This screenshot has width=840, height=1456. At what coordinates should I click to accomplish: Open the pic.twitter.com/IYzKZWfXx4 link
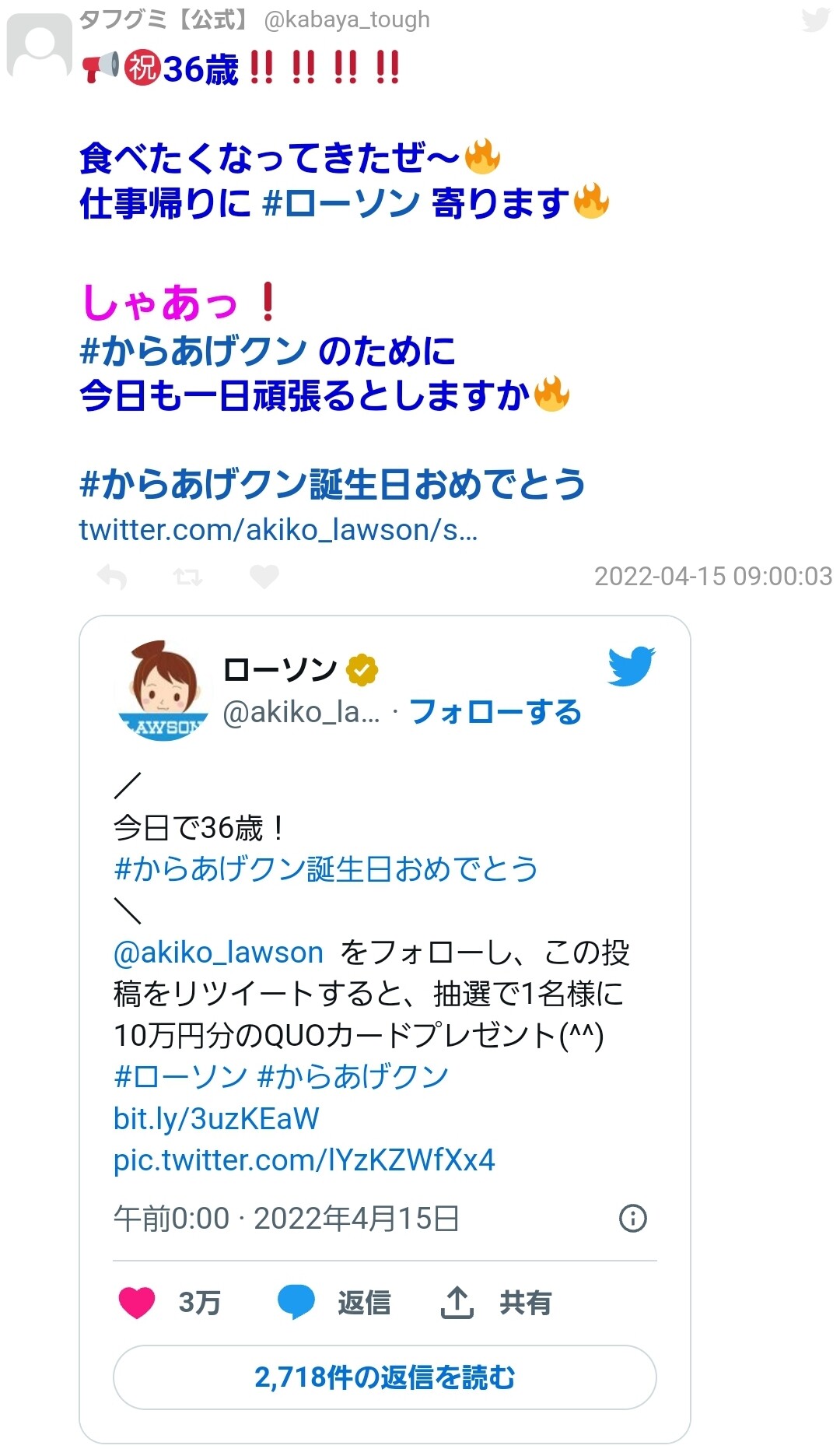304,1160
